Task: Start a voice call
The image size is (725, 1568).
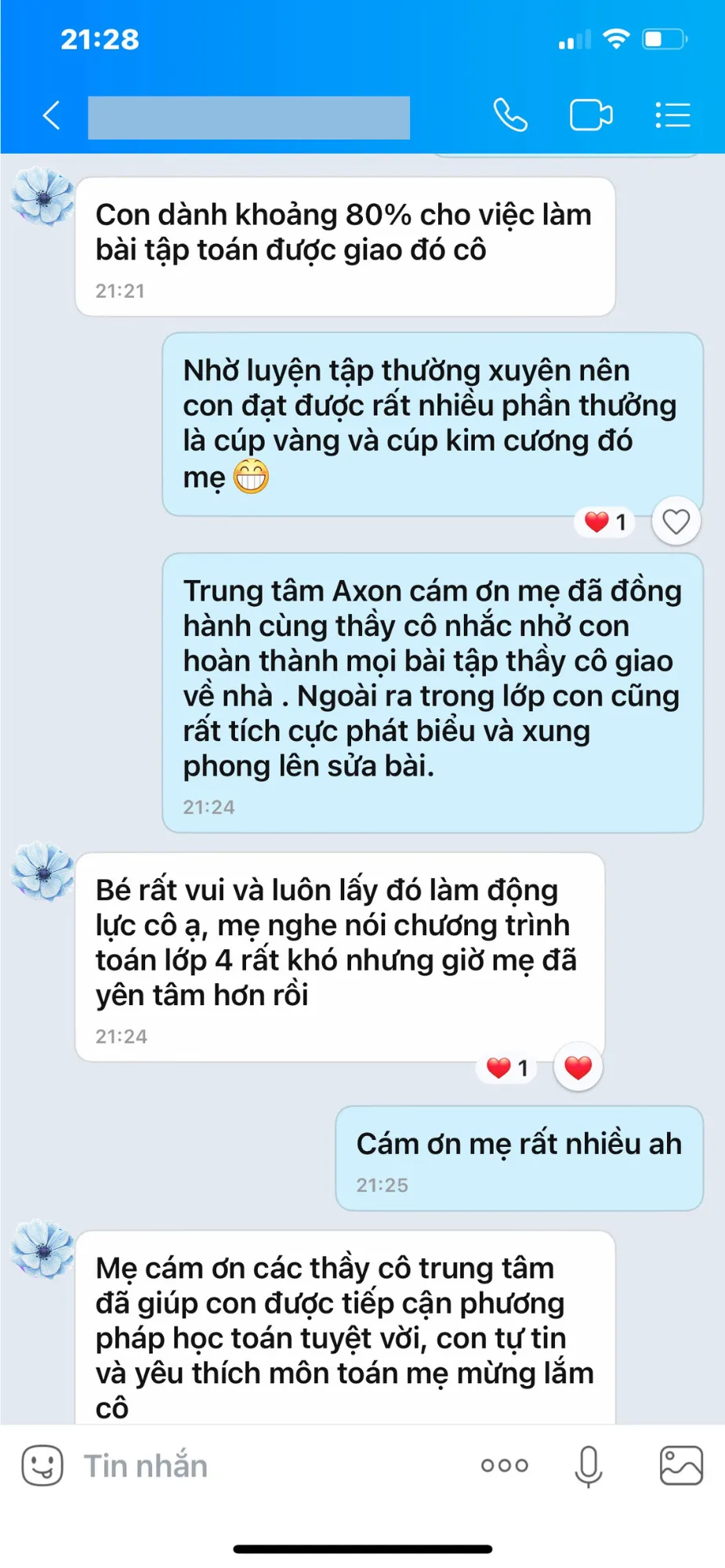Action: click(510, 115)
